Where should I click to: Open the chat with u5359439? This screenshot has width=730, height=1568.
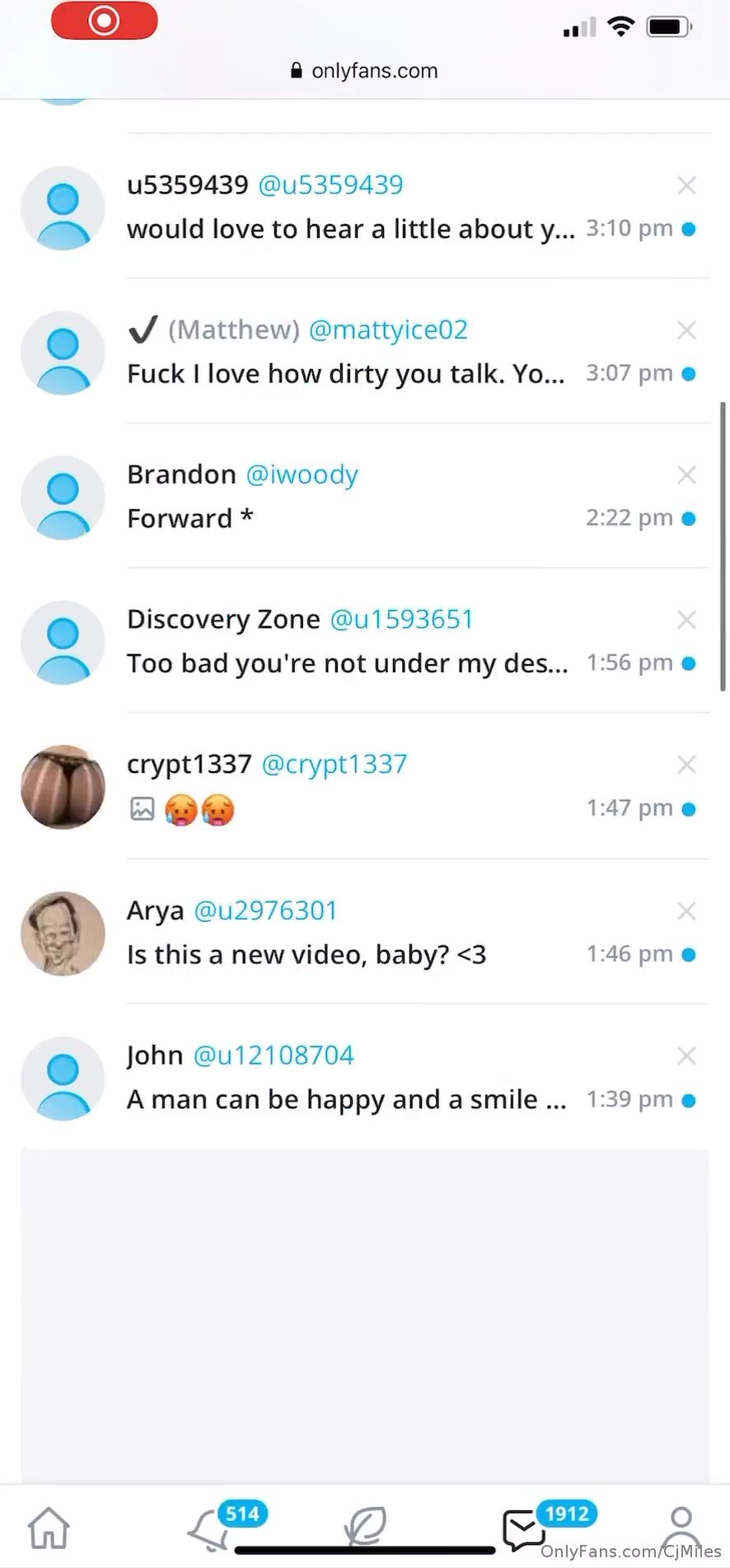pyautogui.click(x=350, y=208)
